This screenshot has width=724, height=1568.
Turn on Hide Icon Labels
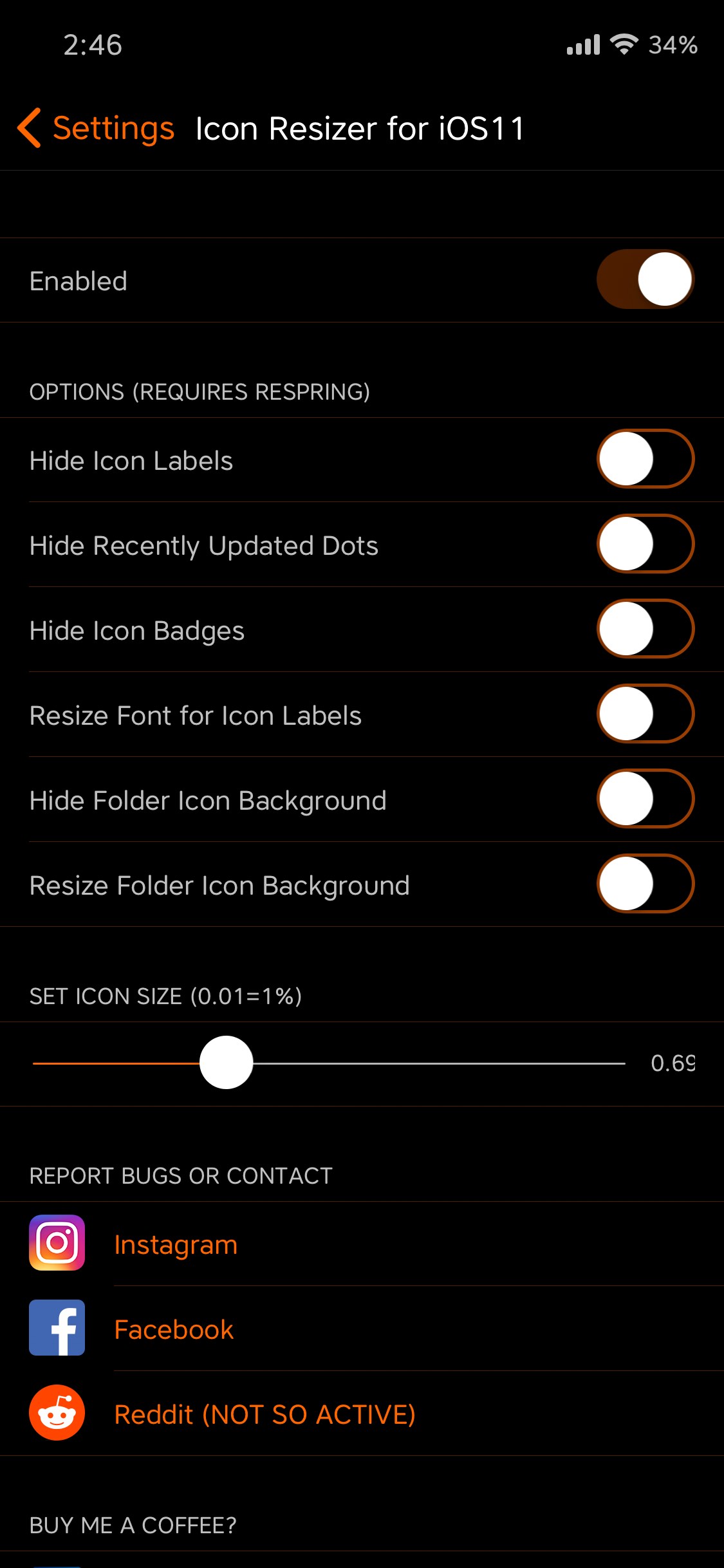point(644,459)
